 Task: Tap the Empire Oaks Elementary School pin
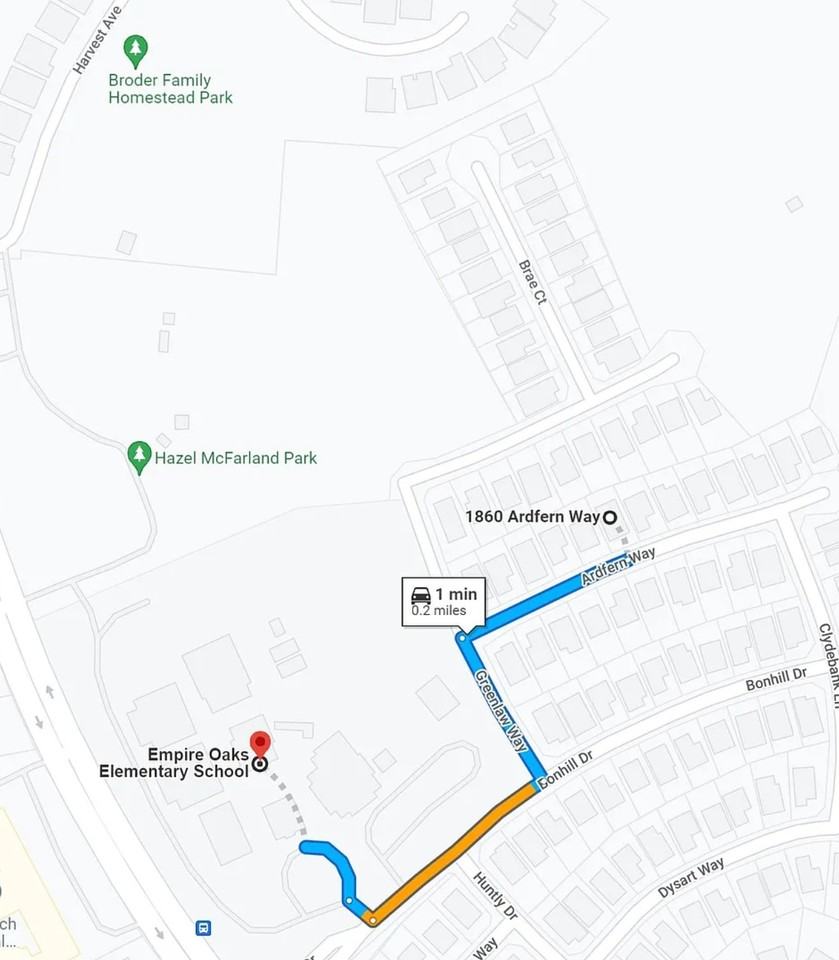(x=260, y=744)
